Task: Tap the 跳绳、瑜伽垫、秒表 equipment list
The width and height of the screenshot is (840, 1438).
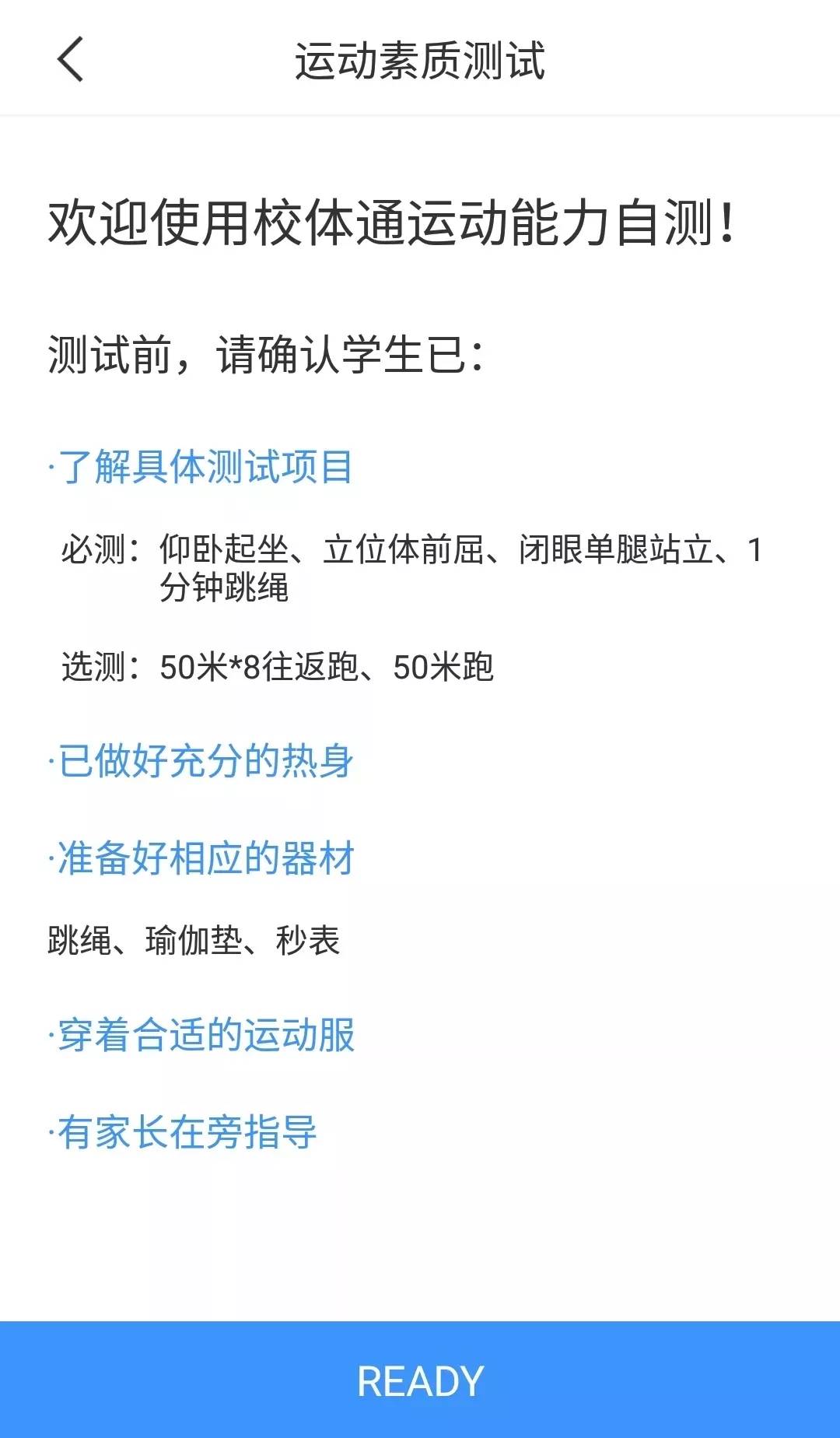Action: [x=196, y=940]
